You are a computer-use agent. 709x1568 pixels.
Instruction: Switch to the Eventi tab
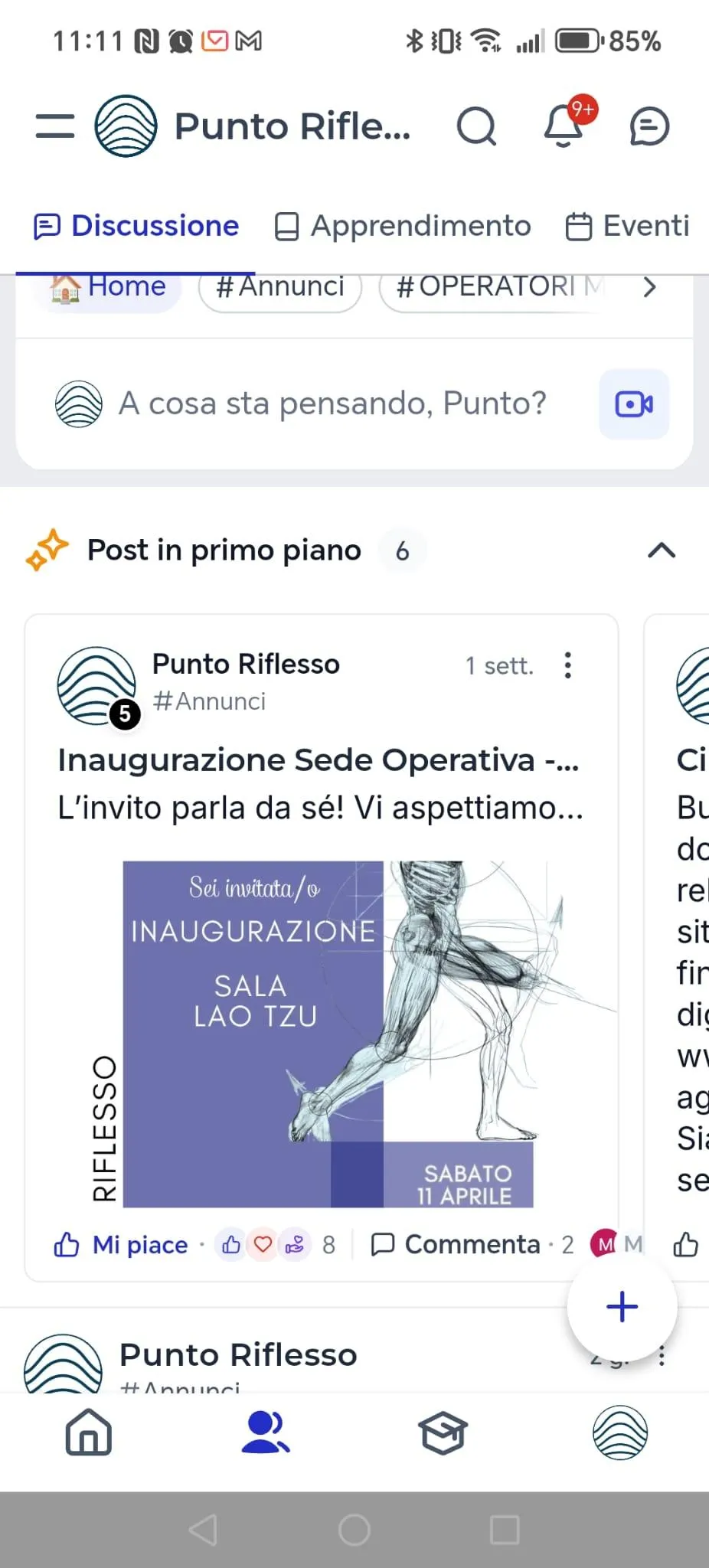tap(628, 226)
